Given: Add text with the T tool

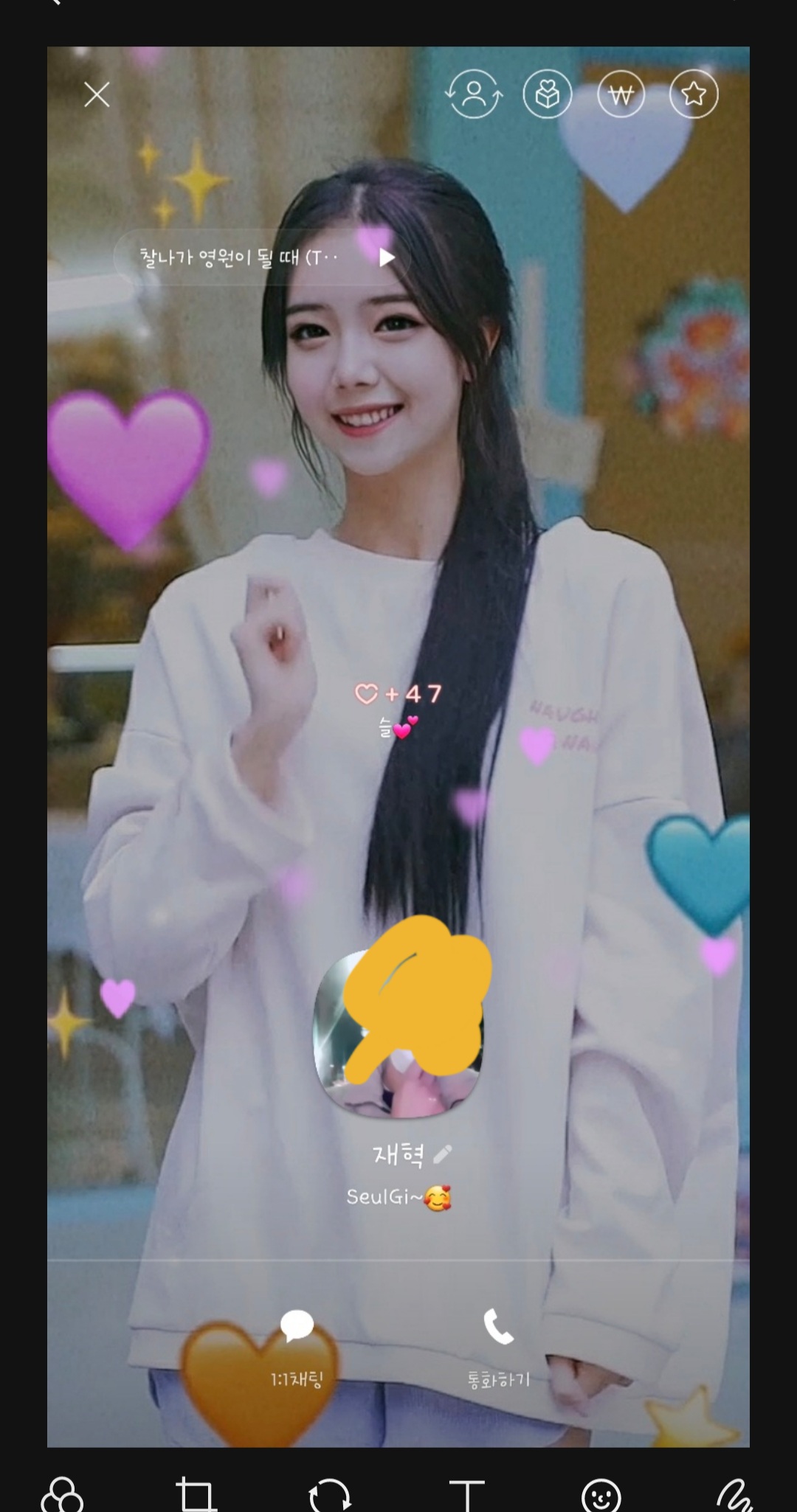Looking at the screenshot, I should click(466, 1496).
